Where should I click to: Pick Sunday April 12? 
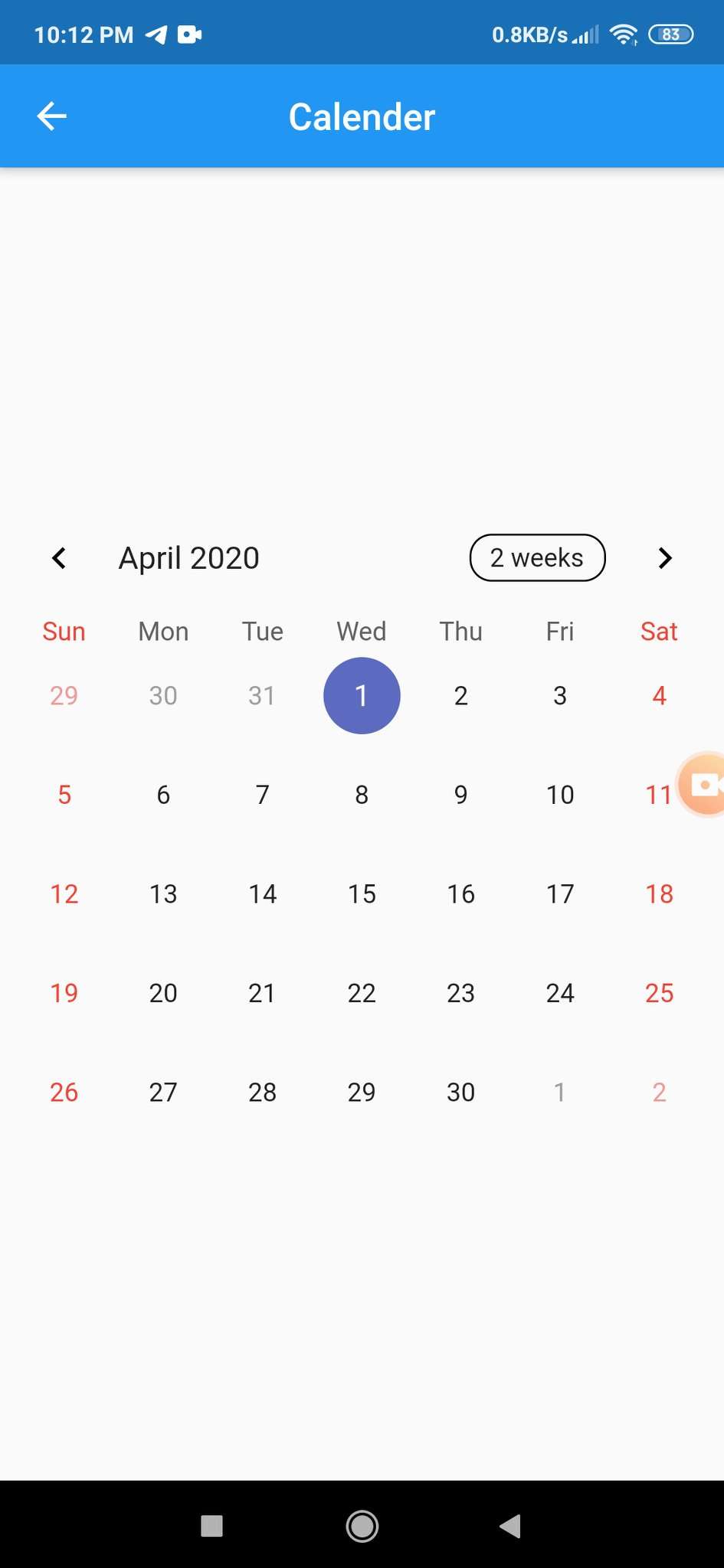64,894
